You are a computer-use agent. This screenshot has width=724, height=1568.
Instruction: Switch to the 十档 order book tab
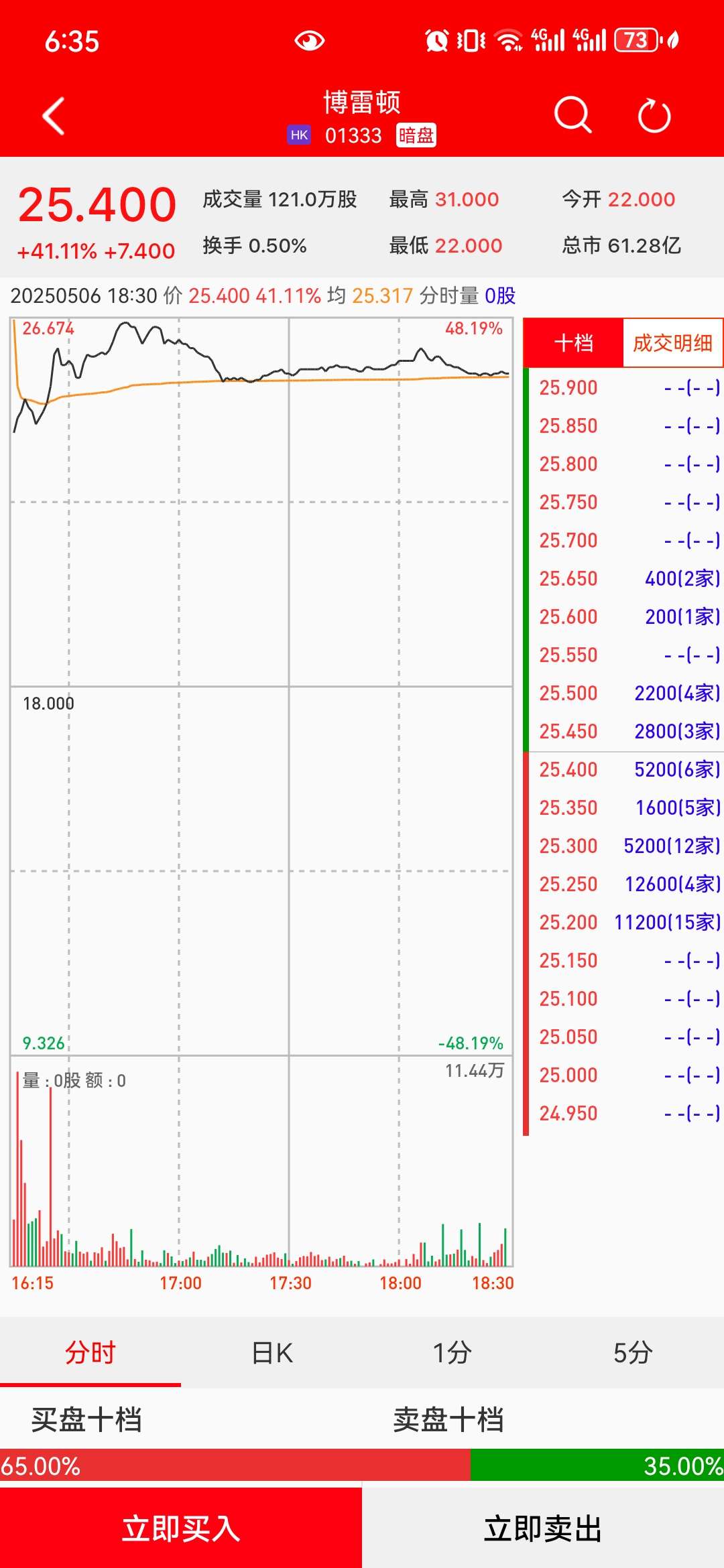[x=573, y=343]
